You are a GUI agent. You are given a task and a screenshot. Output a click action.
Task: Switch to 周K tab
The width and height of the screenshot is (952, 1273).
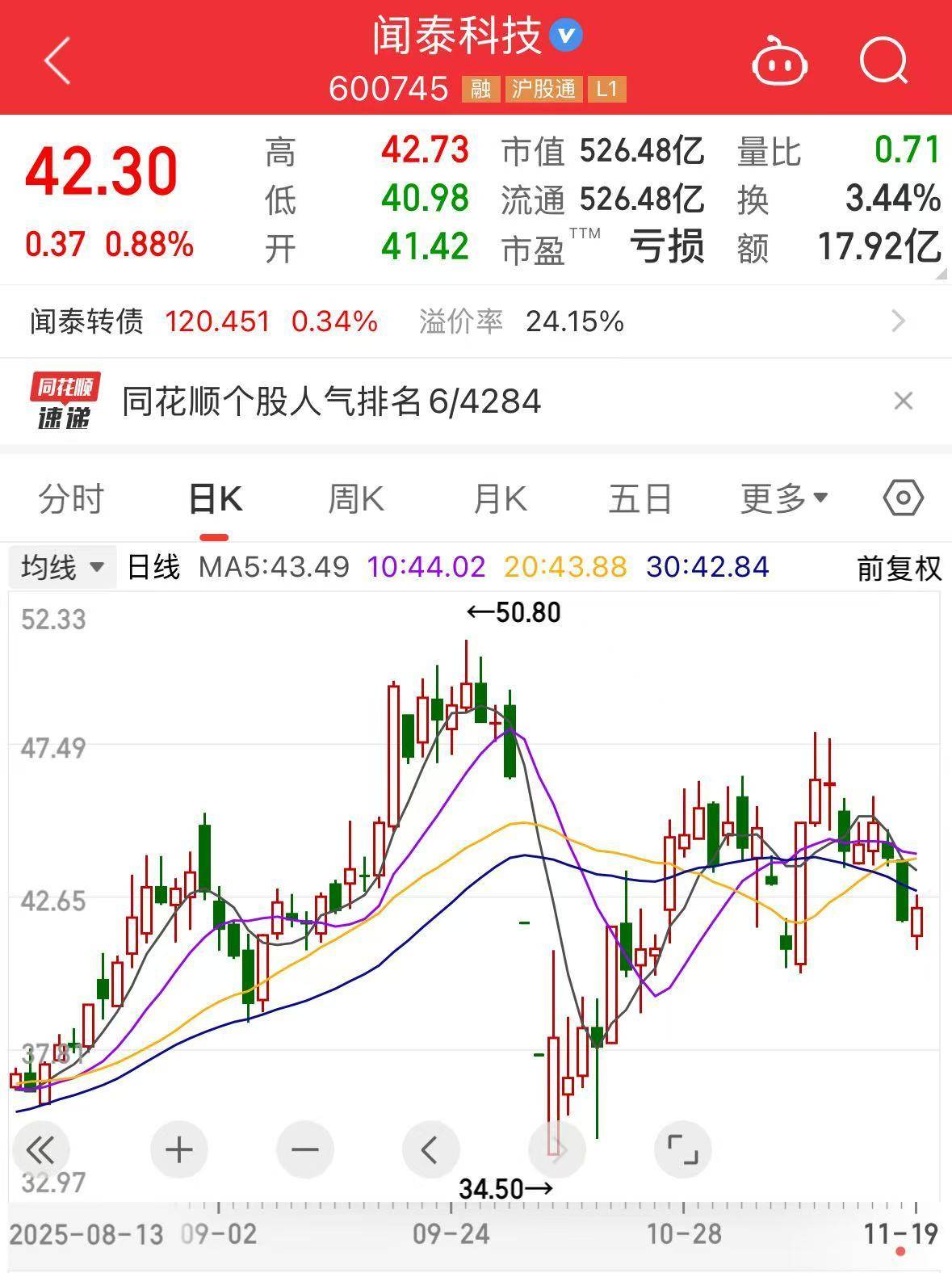tap(355, 499)
